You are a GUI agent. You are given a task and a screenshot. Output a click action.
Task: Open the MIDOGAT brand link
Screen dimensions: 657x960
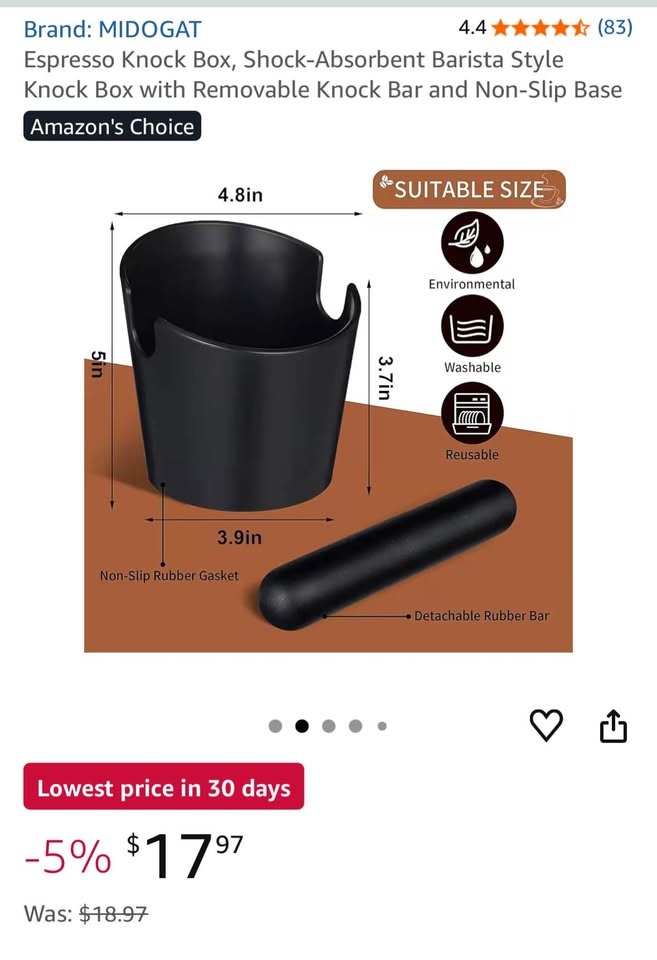(112, 28)
